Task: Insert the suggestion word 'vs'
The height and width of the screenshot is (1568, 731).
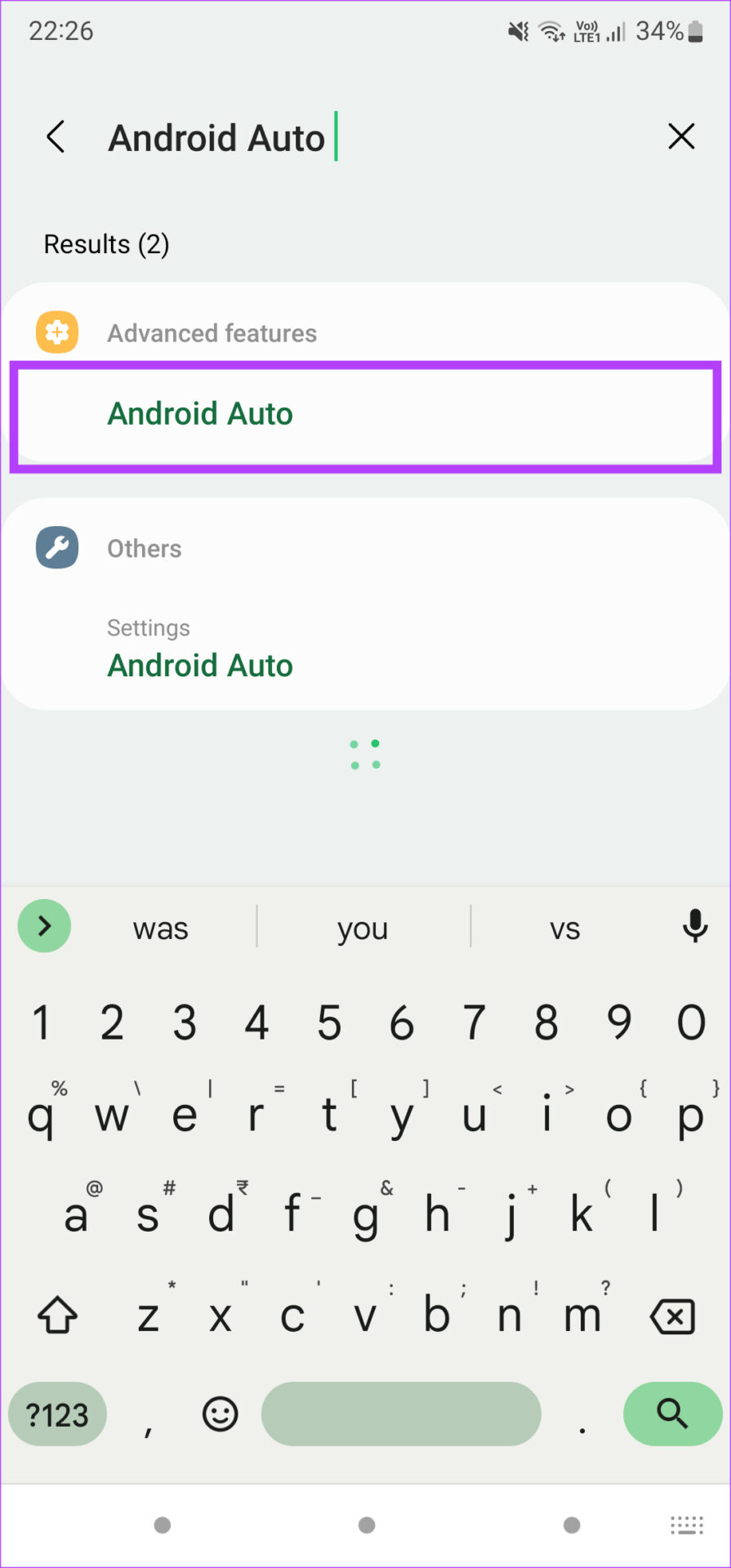Action: [564, 929]
